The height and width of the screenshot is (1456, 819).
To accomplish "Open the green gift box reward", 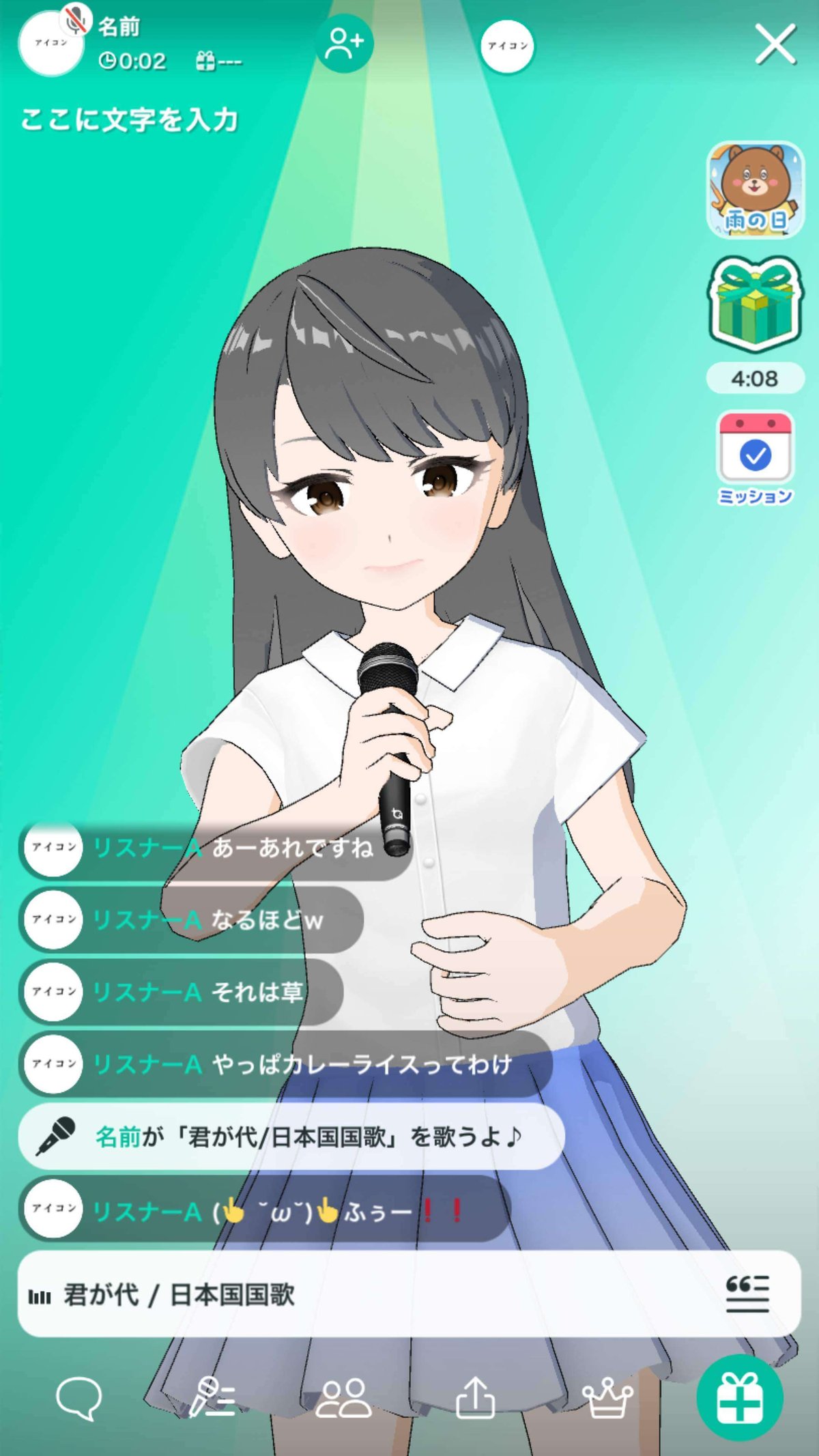I will [x=755, y=304].
